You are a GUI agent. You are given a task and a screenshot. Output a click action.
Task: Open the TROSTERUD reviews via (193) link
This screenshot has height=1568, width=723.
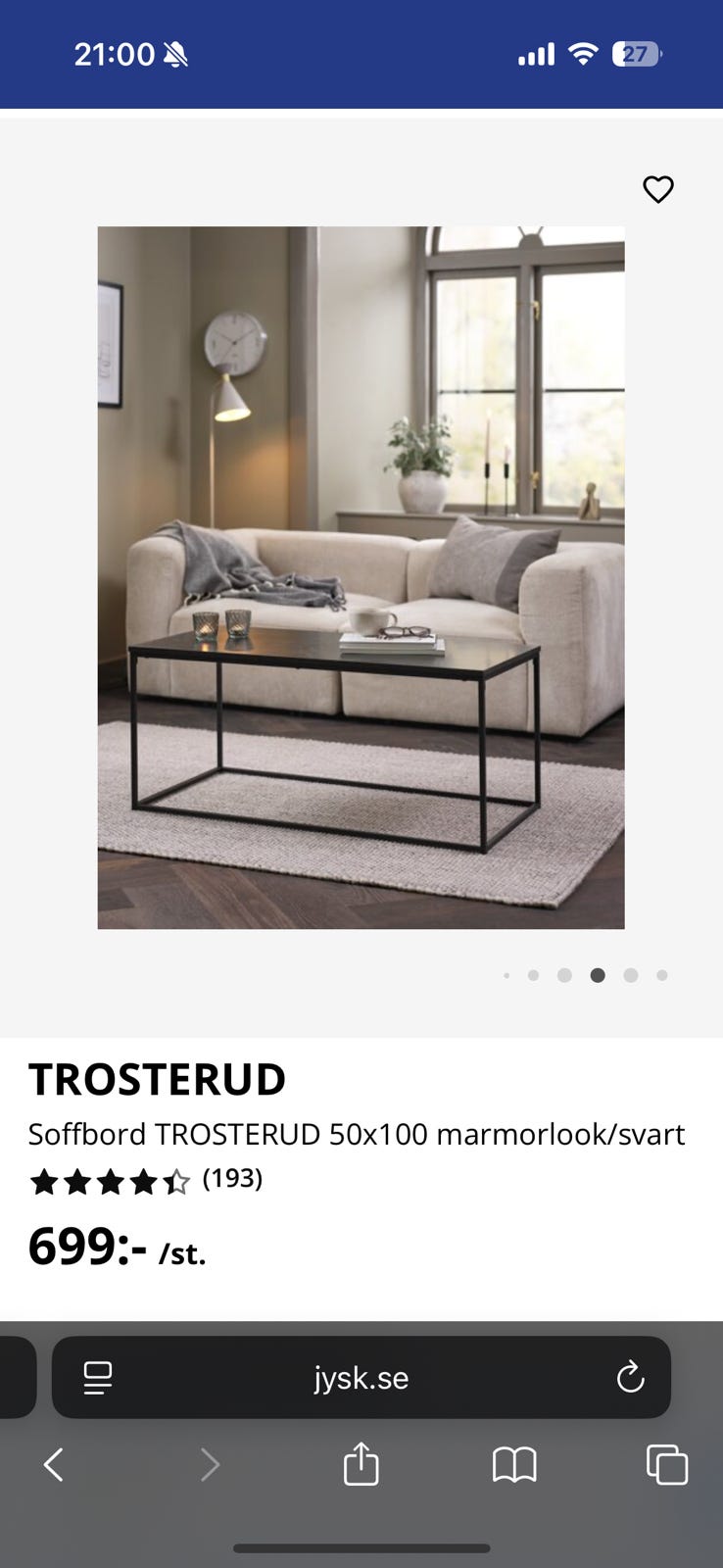232,1180
